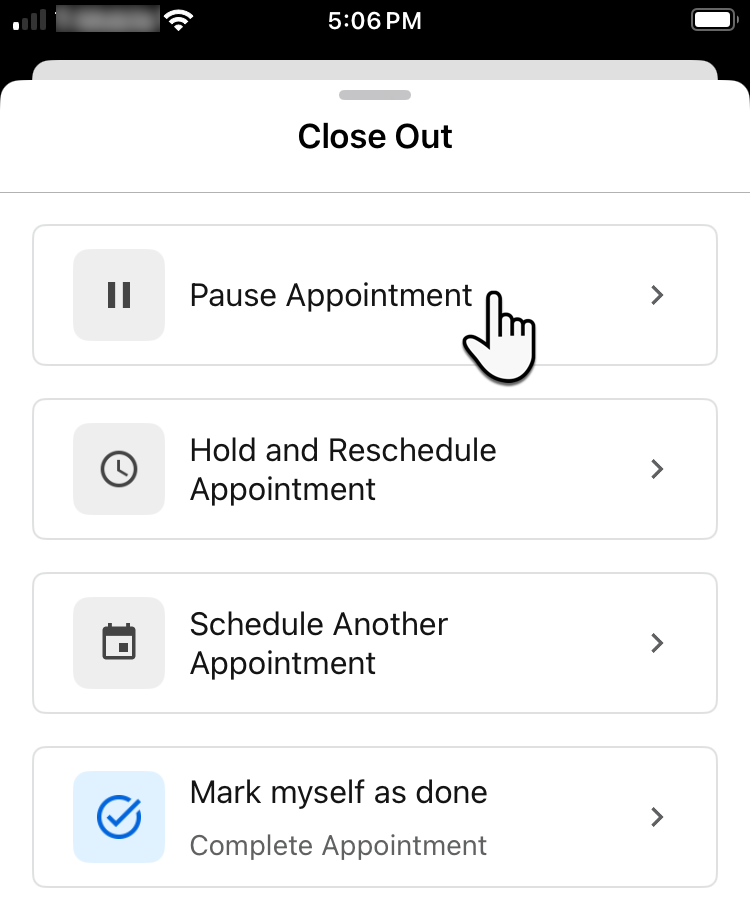Tap the clock showing 5:06 PM
This screenshot has height=924, width=750.
(x=374, y=20)
